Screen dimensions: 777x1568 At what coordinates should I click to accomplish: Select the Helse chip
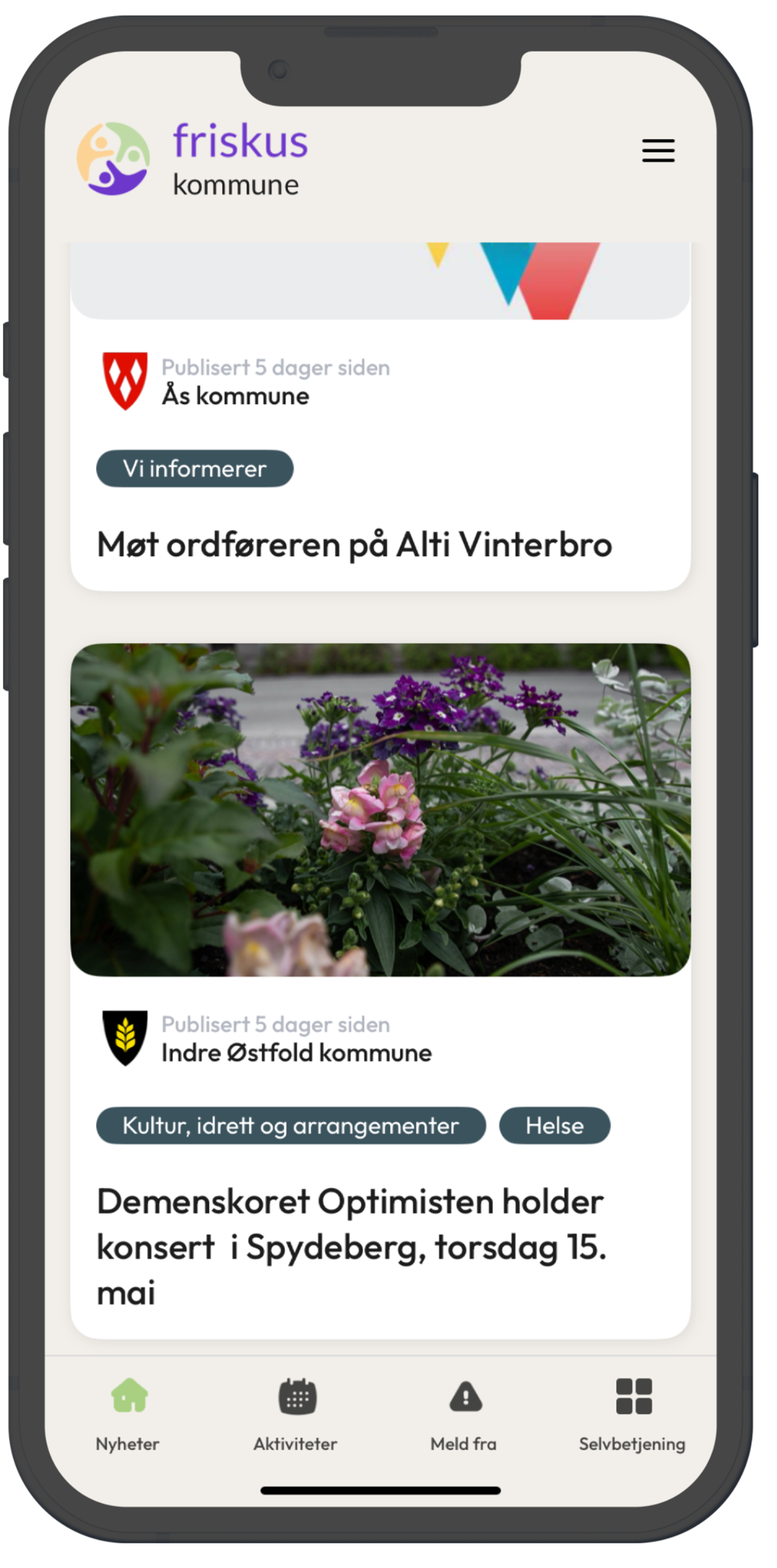pos(554,1126)
